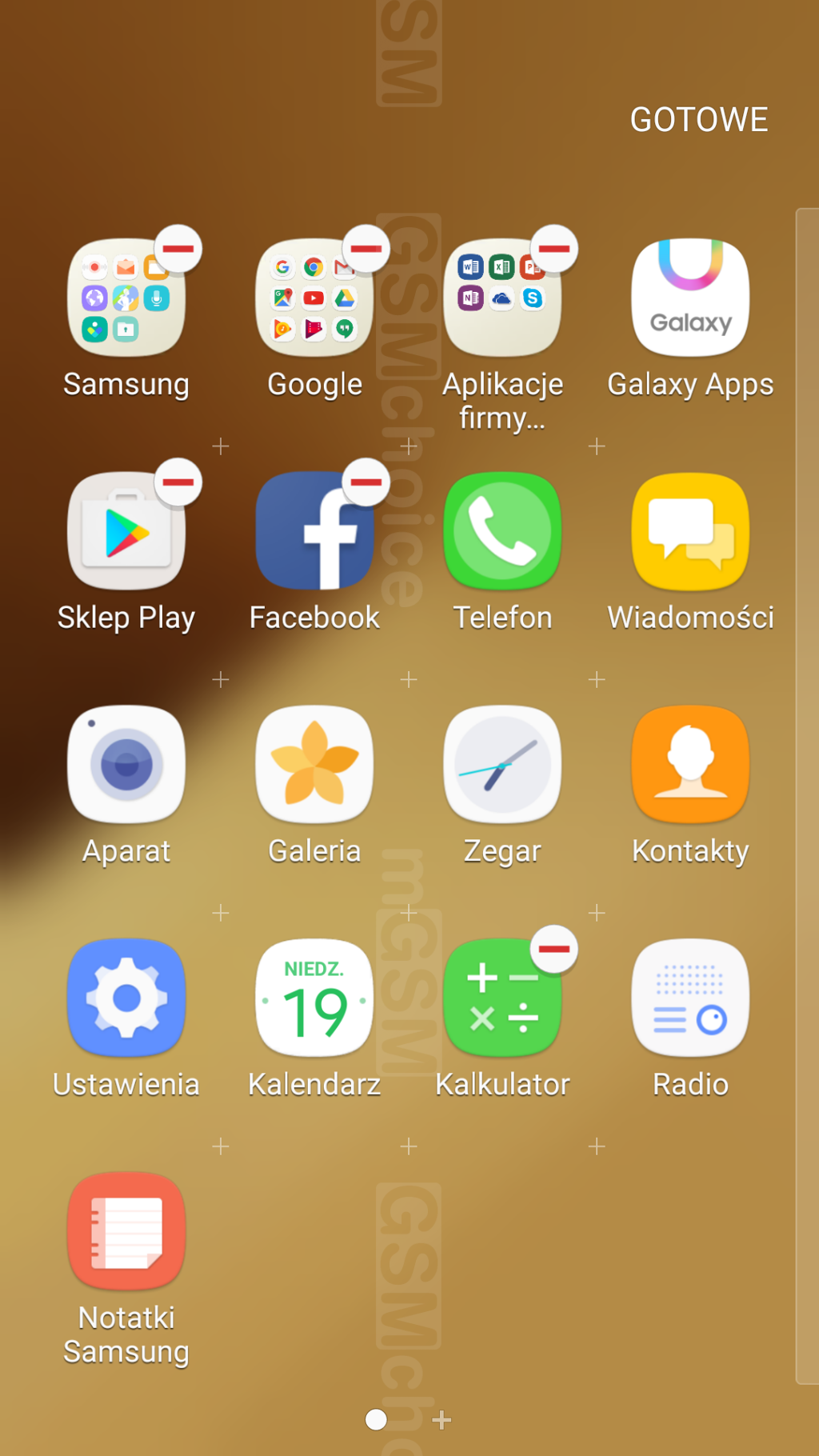Launch the Telefon app
This screenshot has height=1456, width=819.
(502, 531)
